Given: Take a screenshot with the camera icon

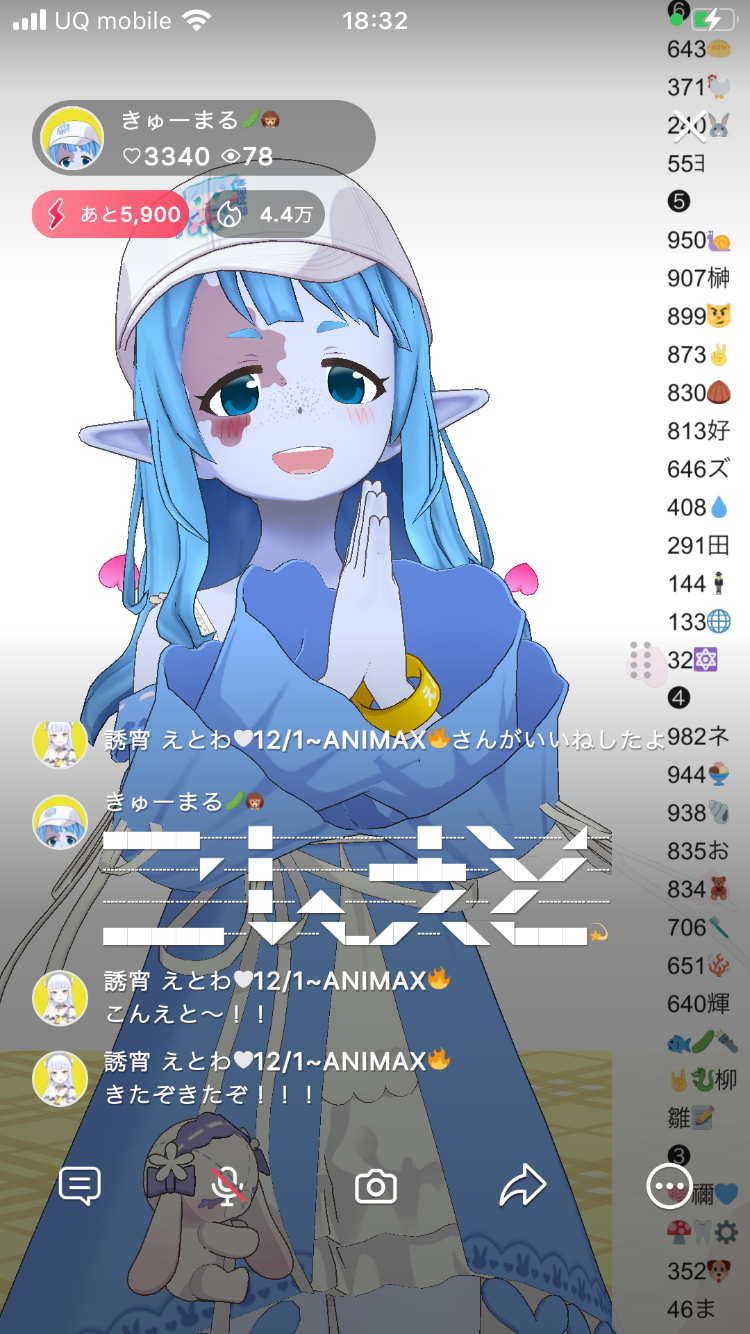Looking at the screenshot, I should [376, 1187].
